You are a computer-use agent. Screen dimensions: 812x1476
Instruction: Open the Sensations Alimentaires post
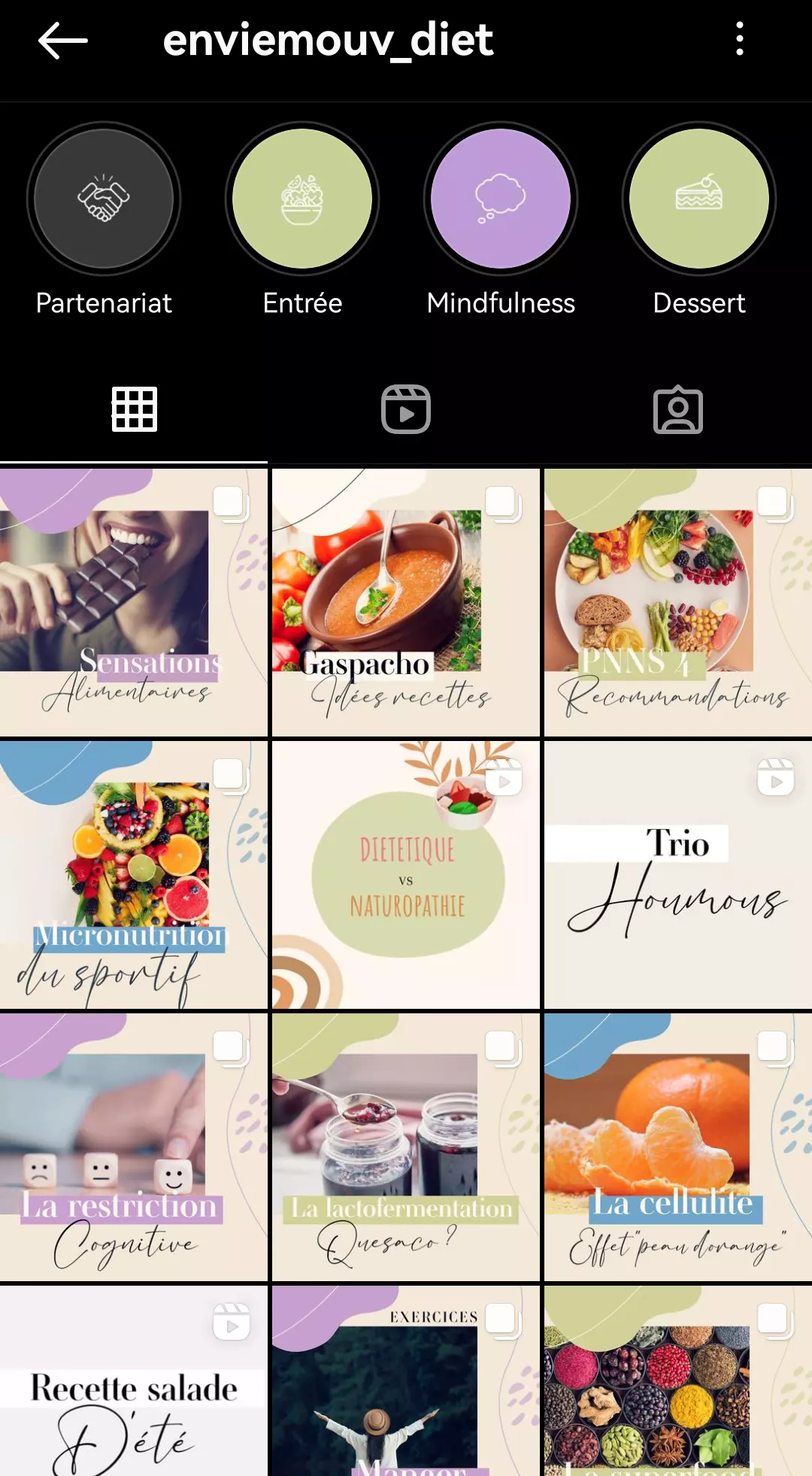(x=134, y=602)
